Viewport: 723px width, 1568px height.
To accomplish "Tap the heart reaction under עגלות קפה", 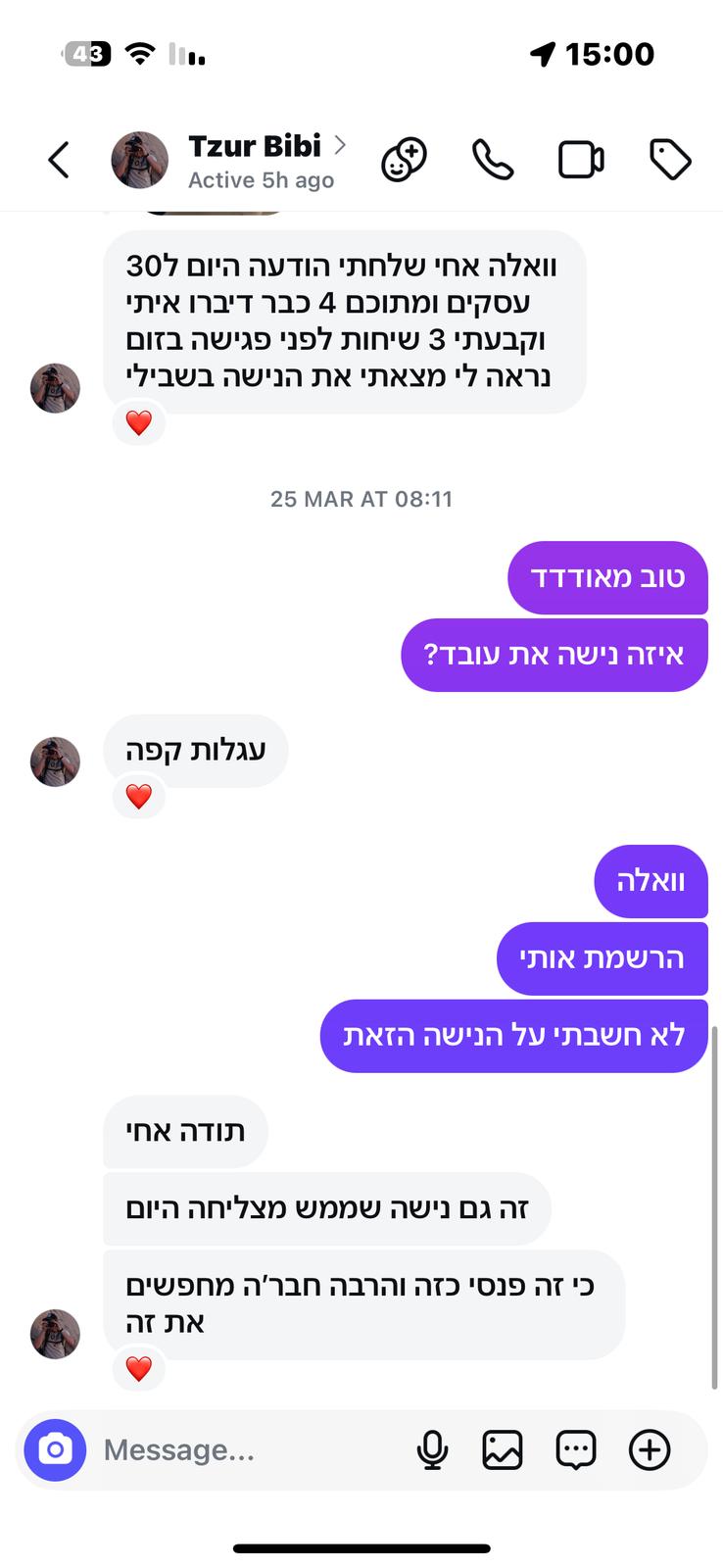I will 139,797.
